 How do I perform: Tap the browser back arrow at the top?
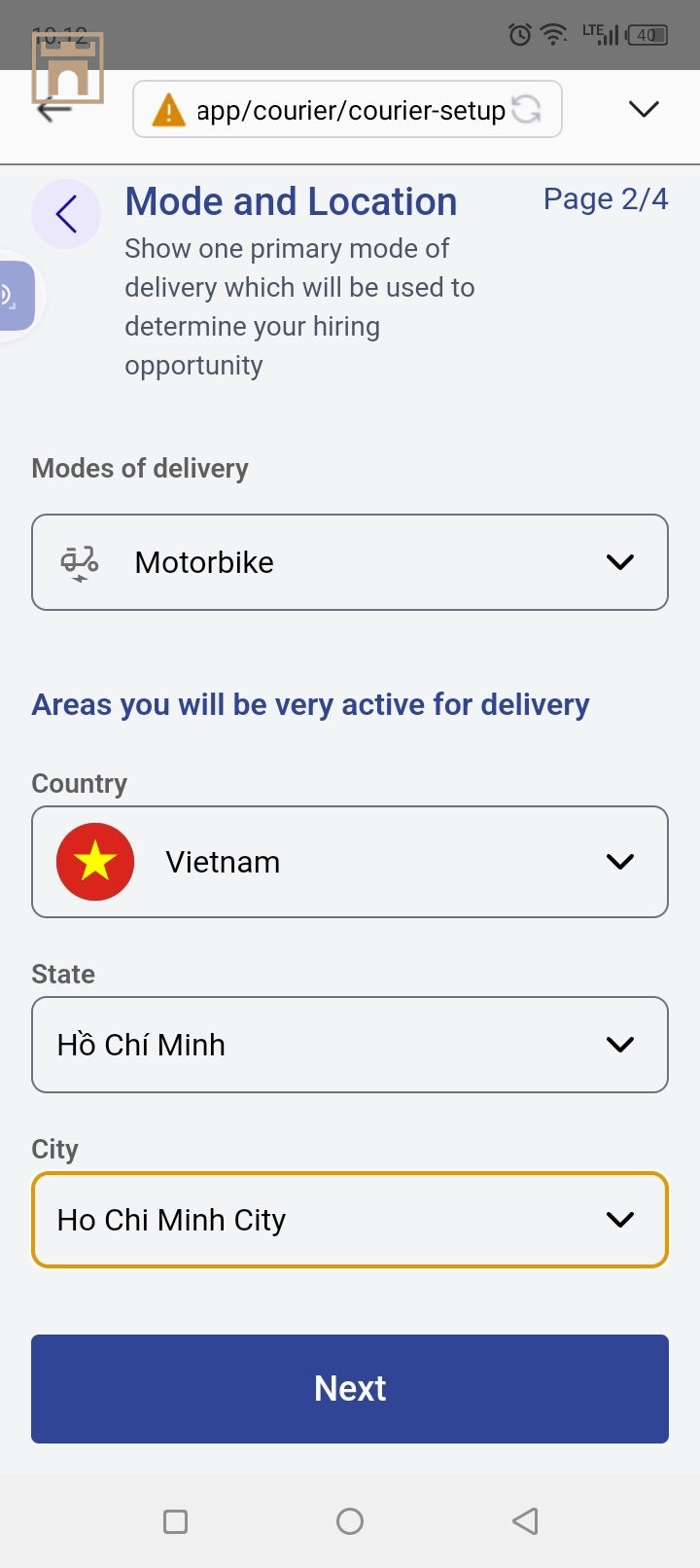[53, 110]
